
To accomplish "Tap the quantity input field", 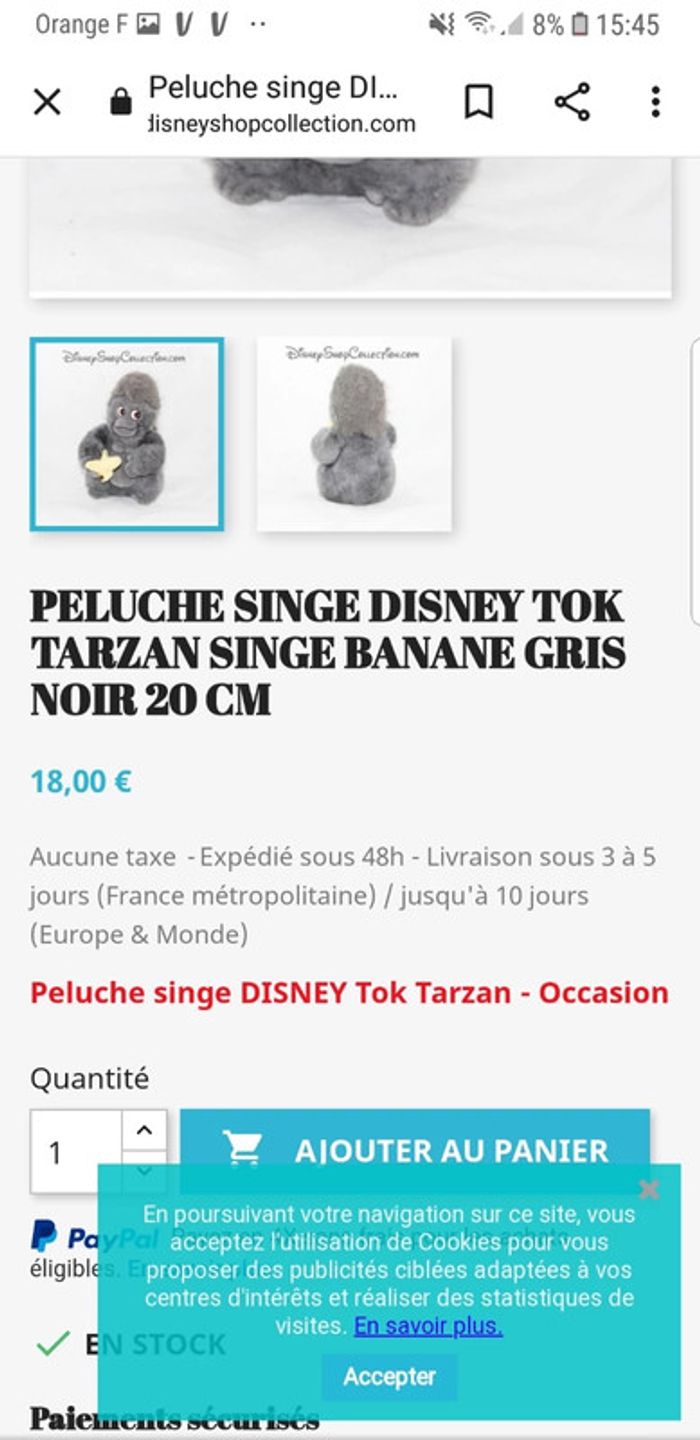I will [x=76, y=1151].
